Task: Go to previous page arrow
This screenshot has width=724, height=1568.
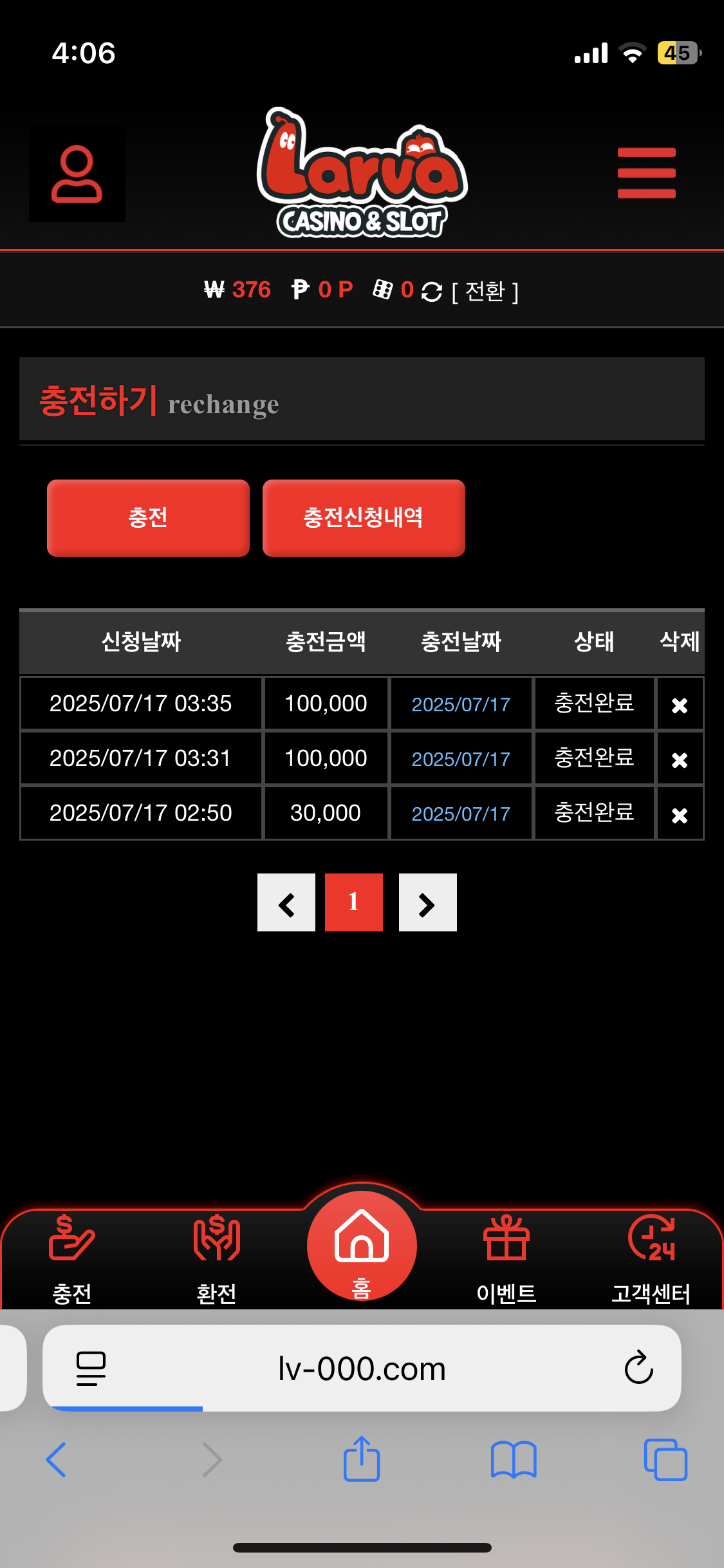Action: (286, 902)
